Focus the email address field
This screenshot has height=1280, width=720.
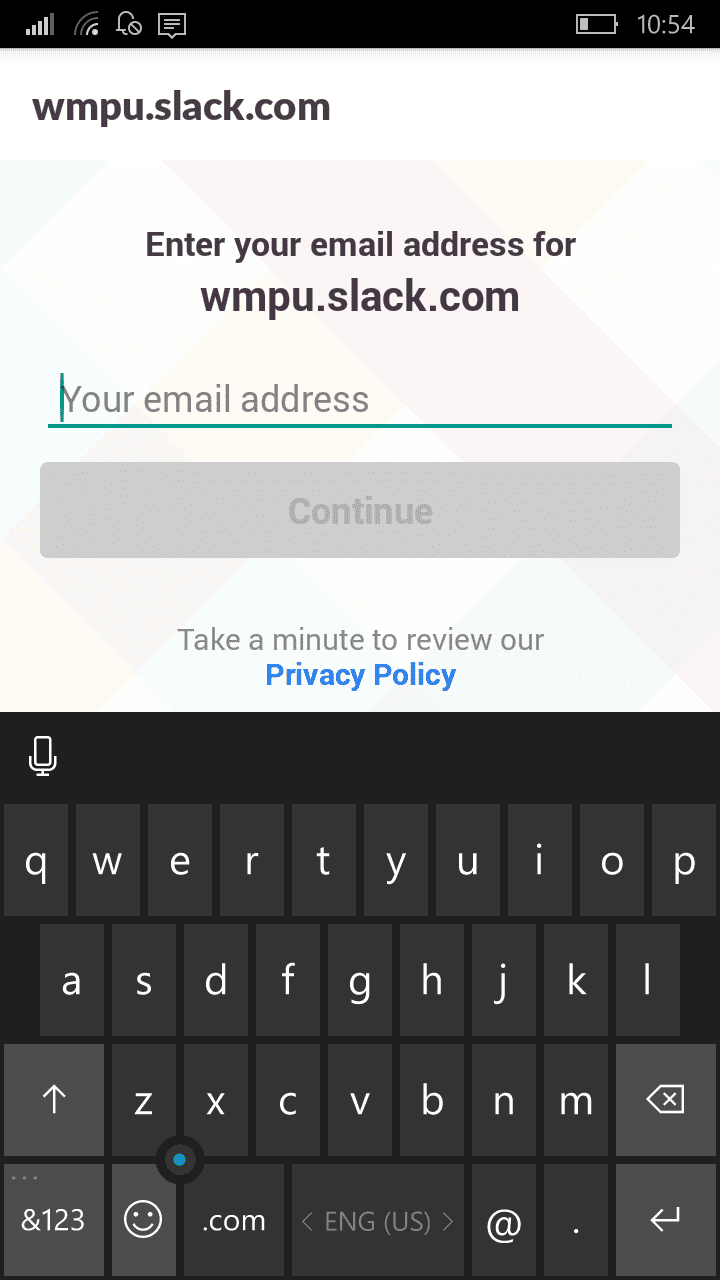(x=360, y=400)
